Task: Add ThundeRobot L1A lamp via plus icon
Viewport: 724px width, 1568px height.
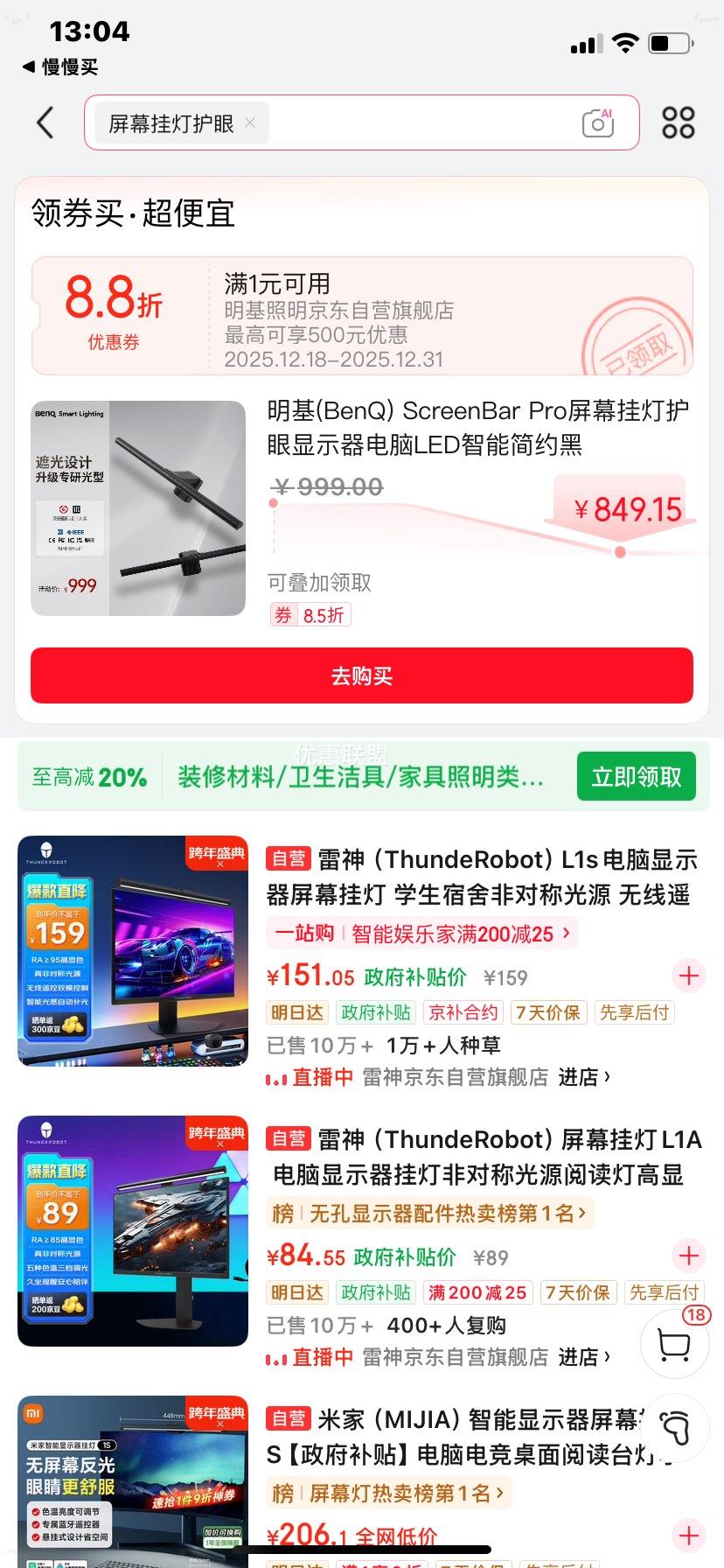Action: (x=688, y=1256)
